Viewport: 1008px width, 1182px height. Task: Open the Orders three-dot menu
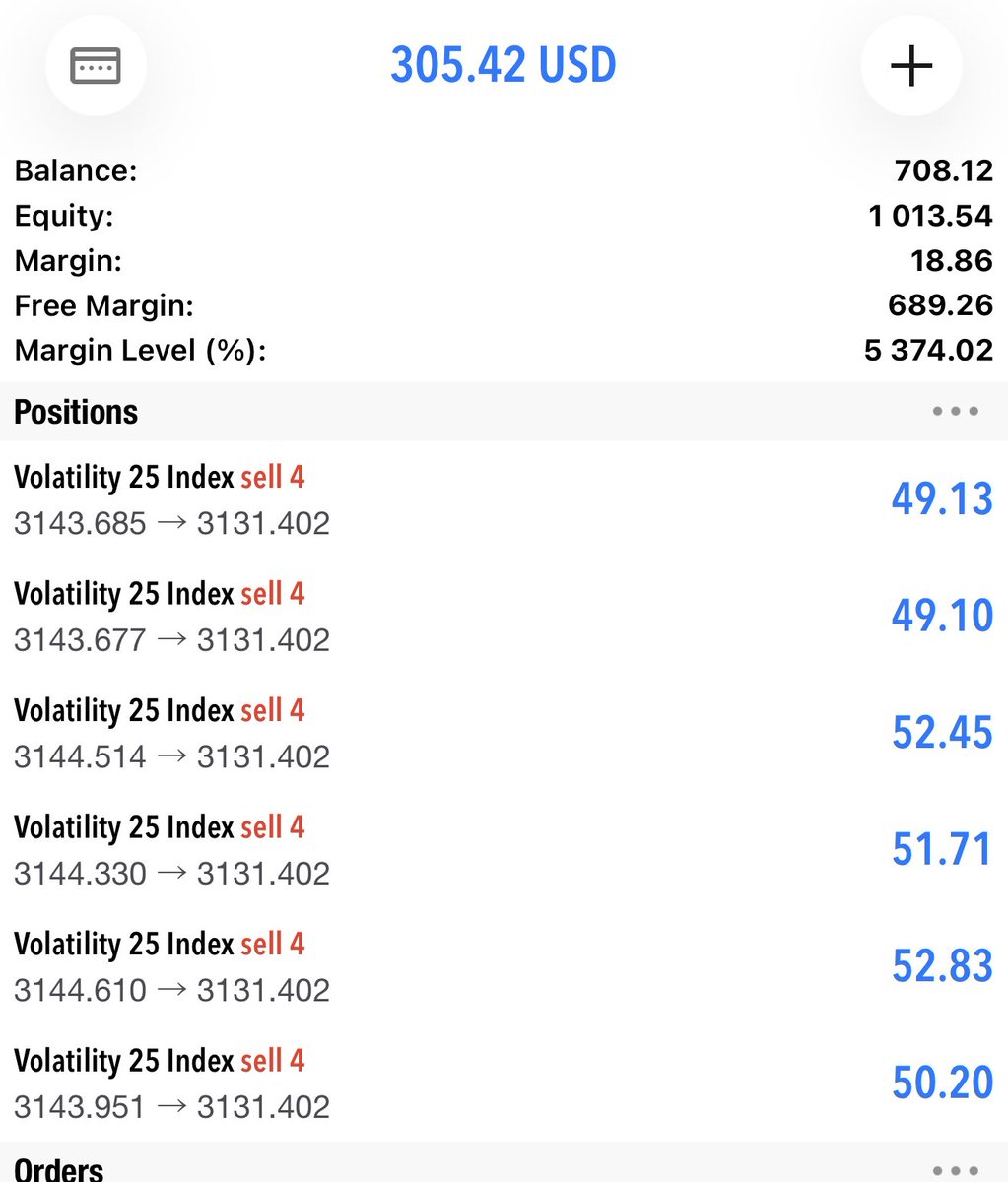(x=955, y=1170)
